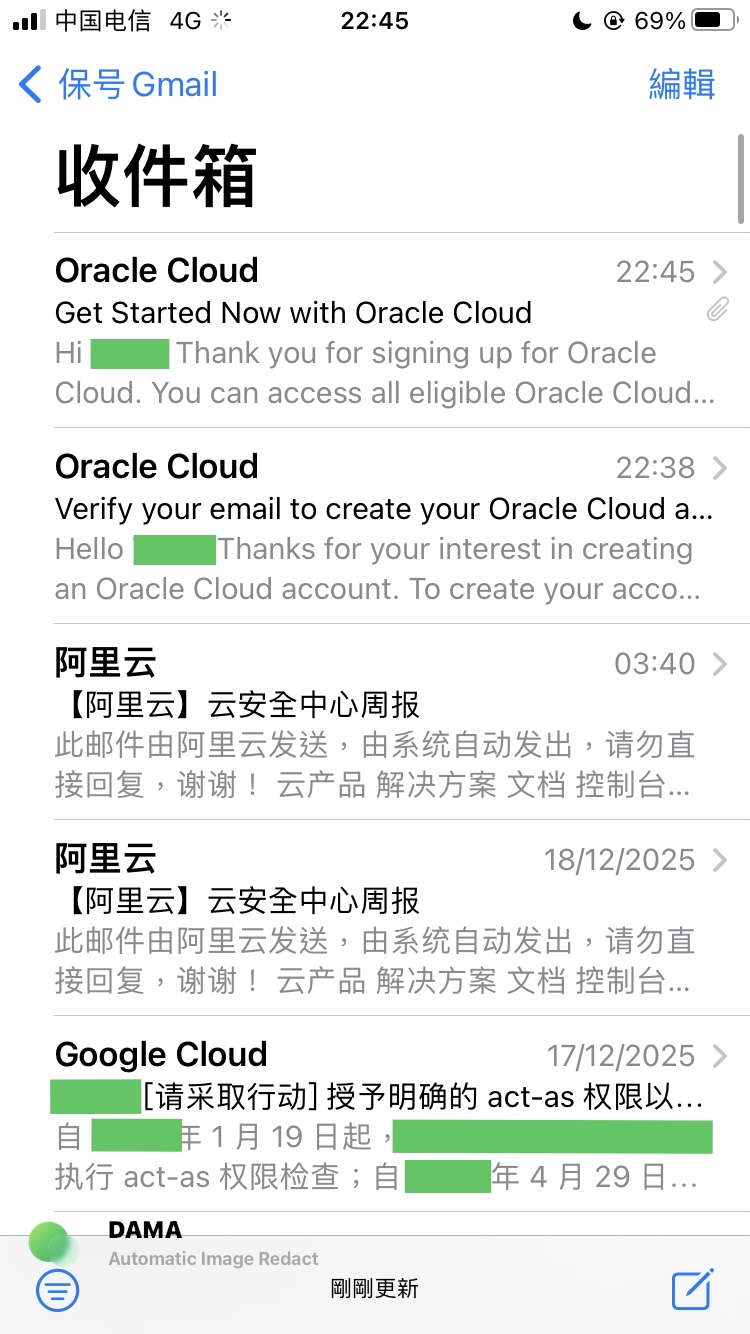Image resolution: width=750 pixels, height=1334 pixels.
Task: Open the 'Verify your email' Oracle Cloud message
Action: (x=375, y=527)
